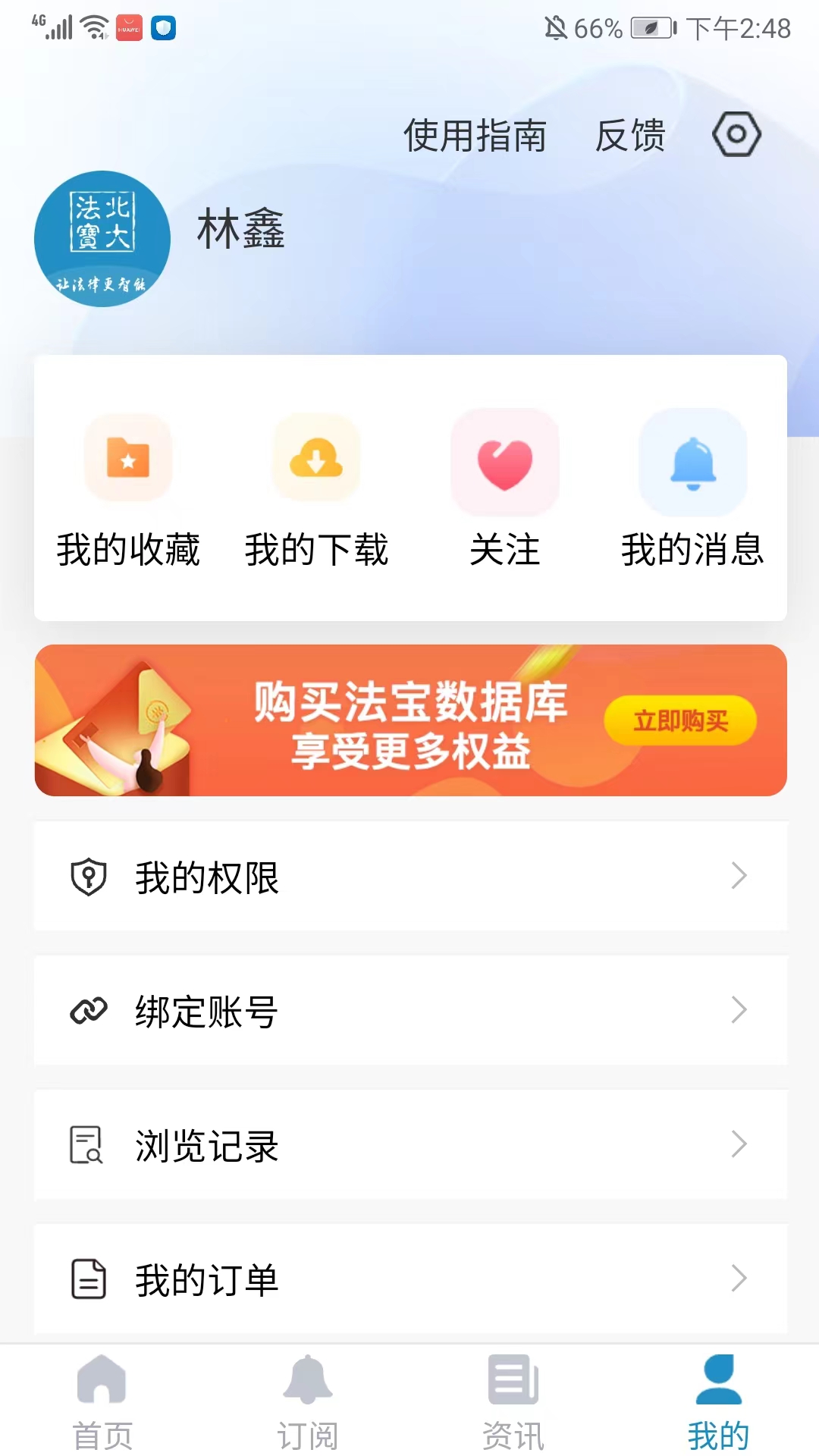Image resolution: width=819 pixels, height=1456 pixels.
Task: Open the settings gear icon
Action: click(736, 133)
